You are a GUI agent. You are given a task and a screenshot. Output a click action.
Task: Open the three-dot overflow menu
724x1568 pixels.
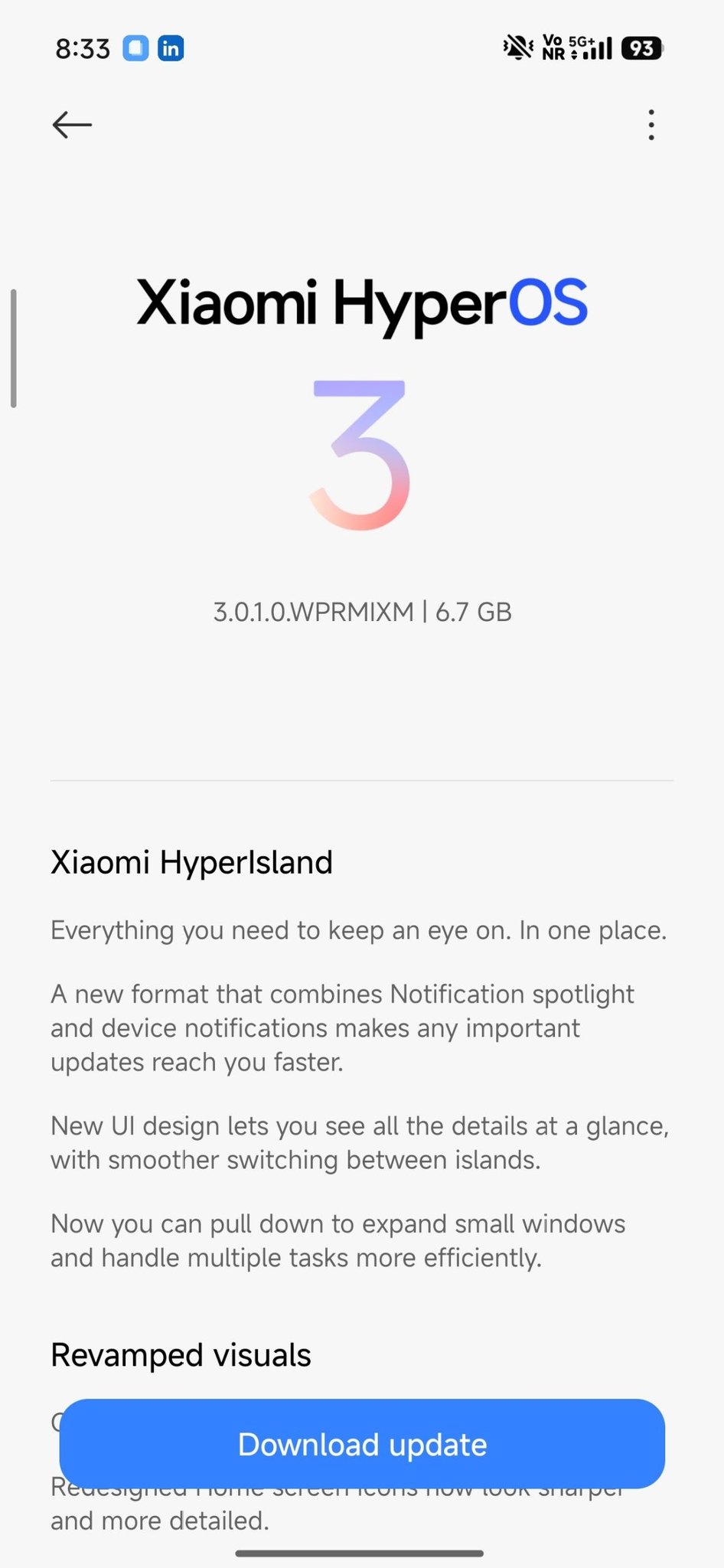(651, 125)
